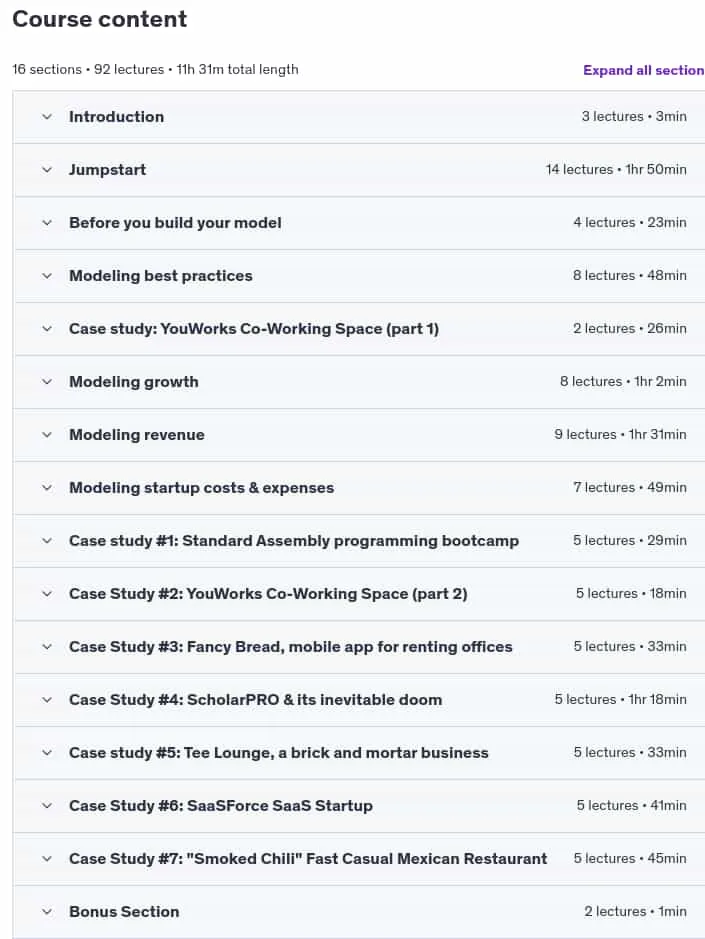
Task: Expand Case Study #3 Fancy Bread
Action: pos(359,647)
